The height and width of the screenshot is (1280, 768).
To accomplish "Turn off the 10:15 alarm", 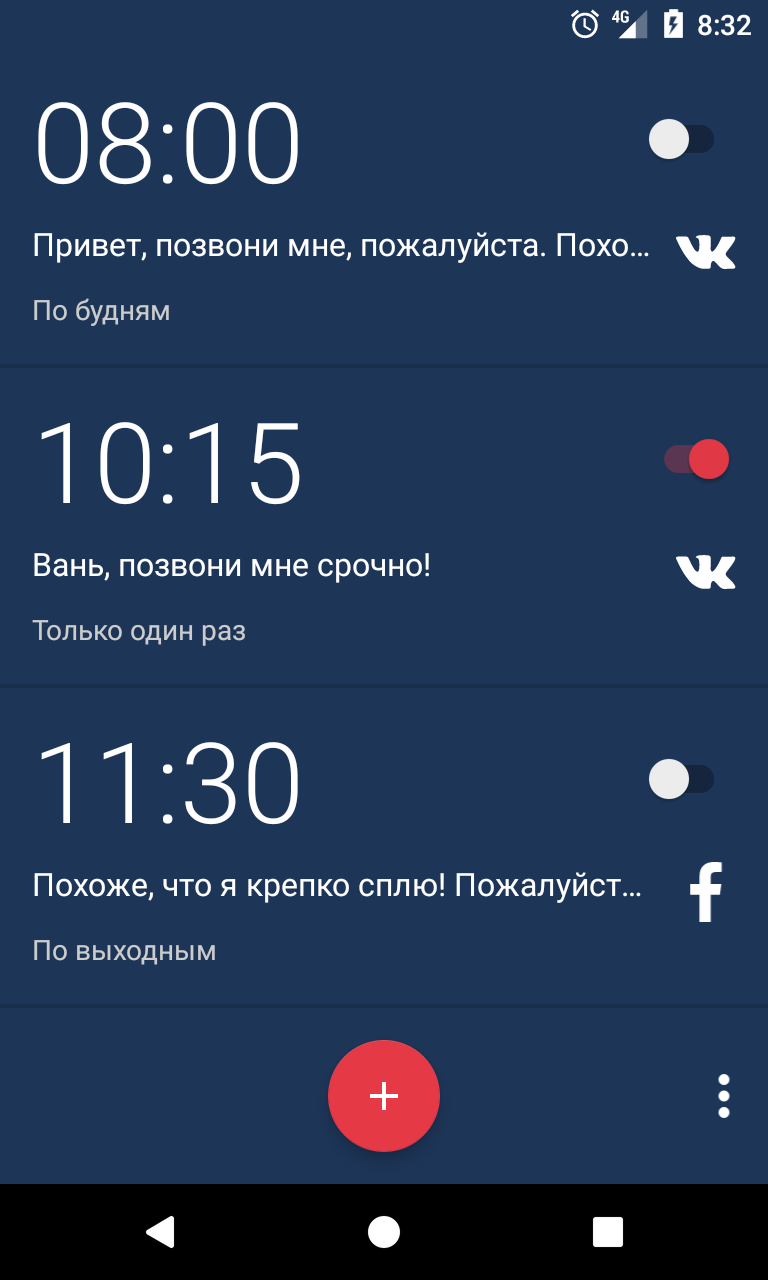I will tap(696, 459).
